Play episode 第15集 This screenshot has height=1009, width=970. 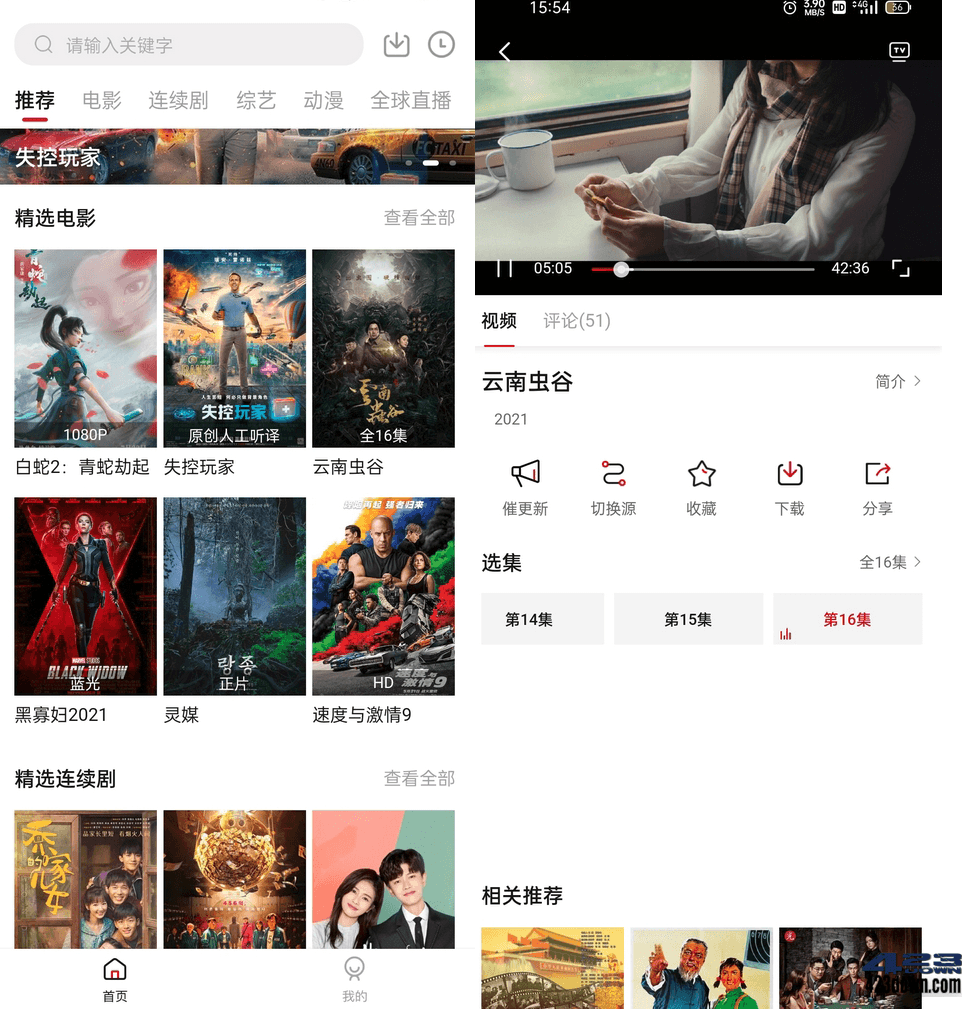688,618
